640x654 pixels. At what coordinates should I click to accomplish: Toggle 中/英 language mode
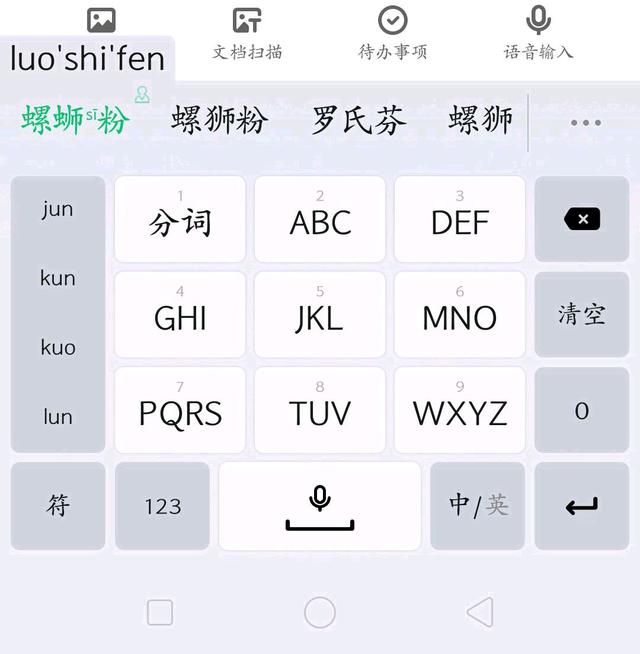coord(478,506)
